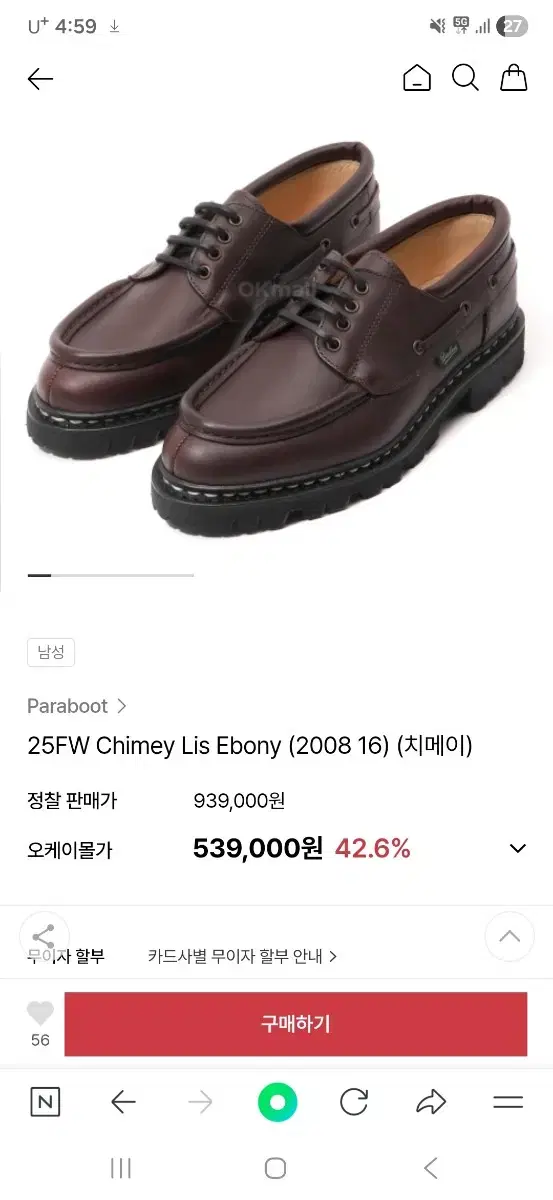Share the page from browser toolbar
The image size is (553, 1200).
431,1103
